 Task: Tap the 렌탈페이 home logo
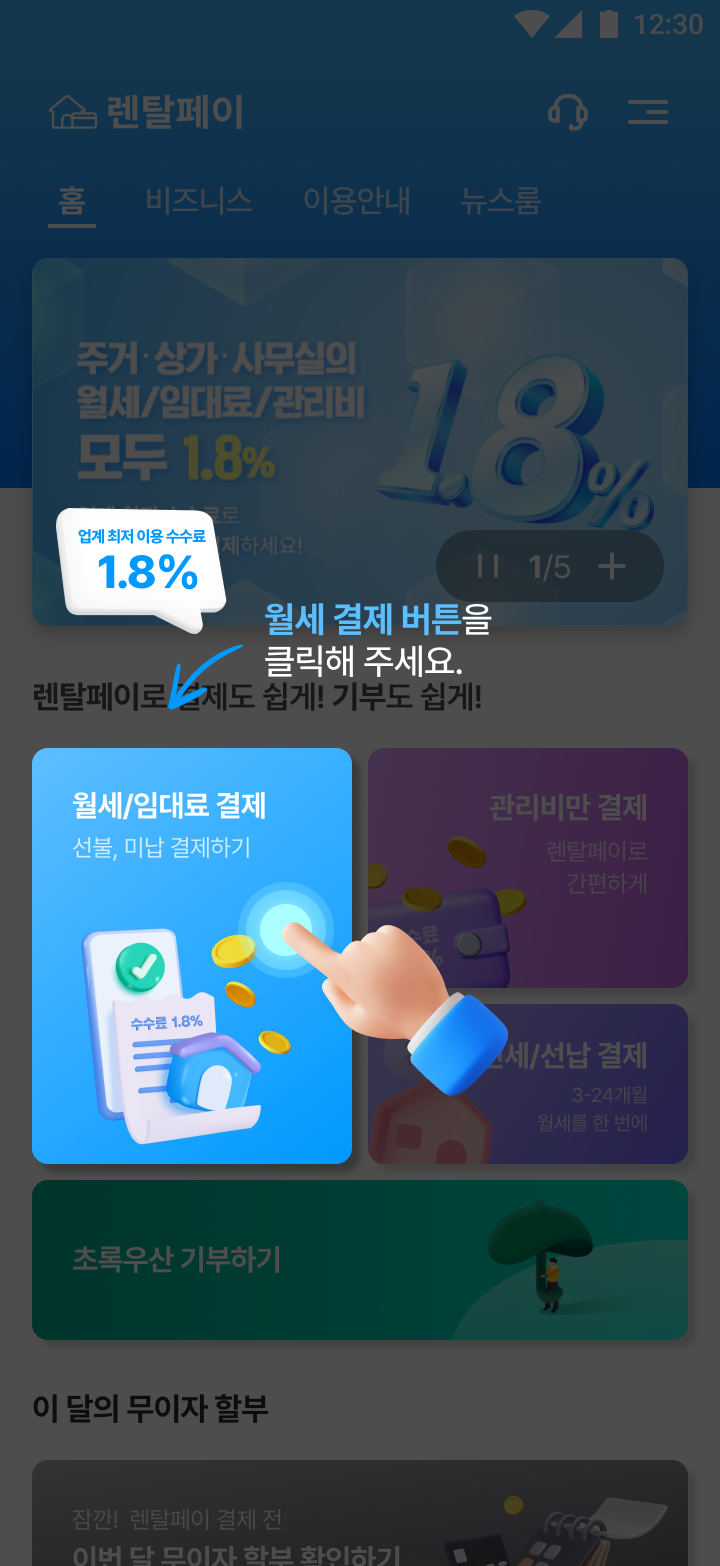(x=147, y=112)
